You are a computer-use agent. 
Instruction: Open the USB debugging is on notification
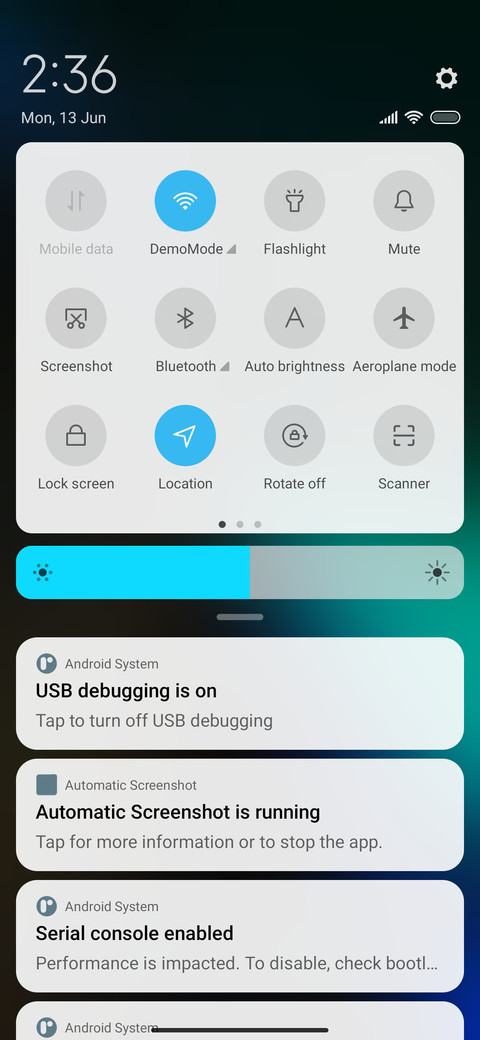[240, 694]
